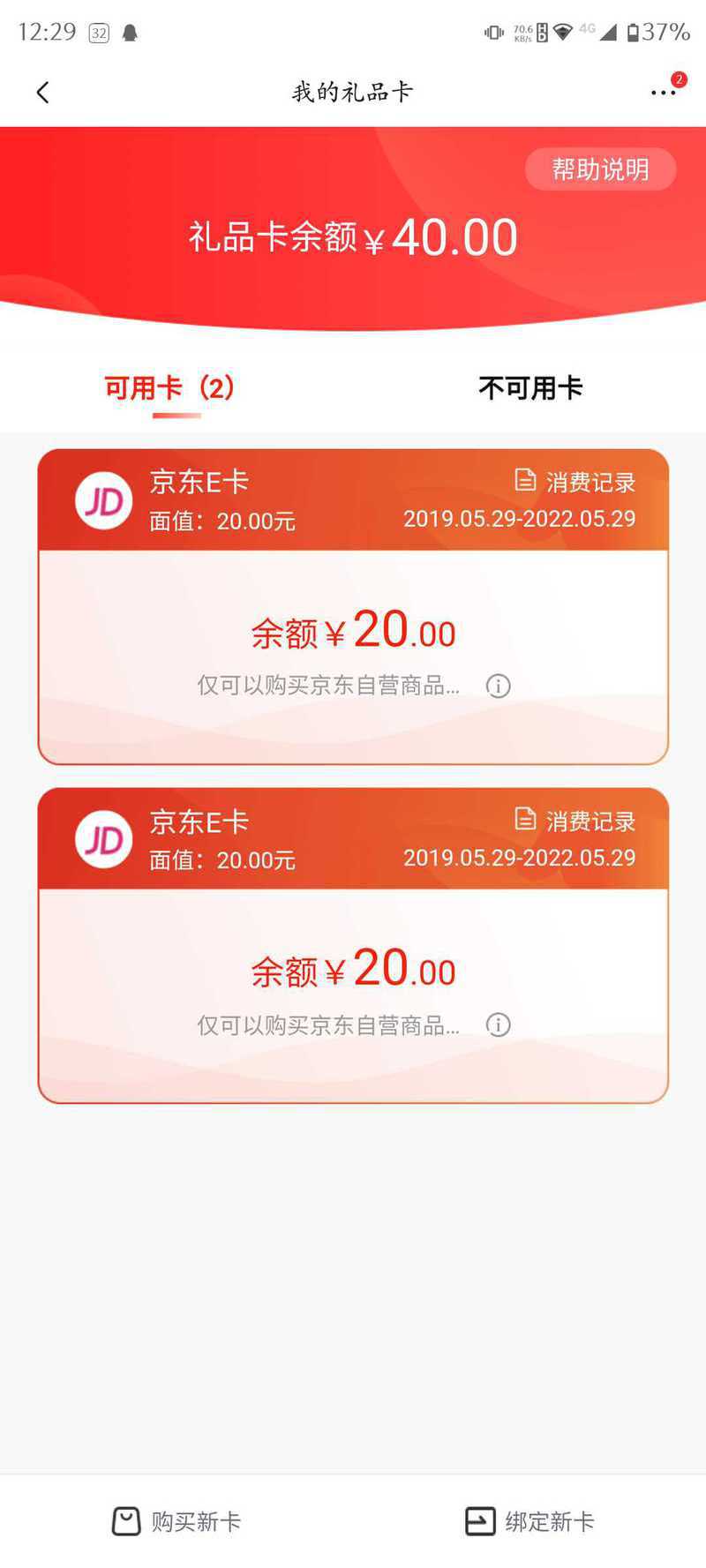
Task: Tap 购买新卡 to buy a new card
Action: (x=176, y=1521)
